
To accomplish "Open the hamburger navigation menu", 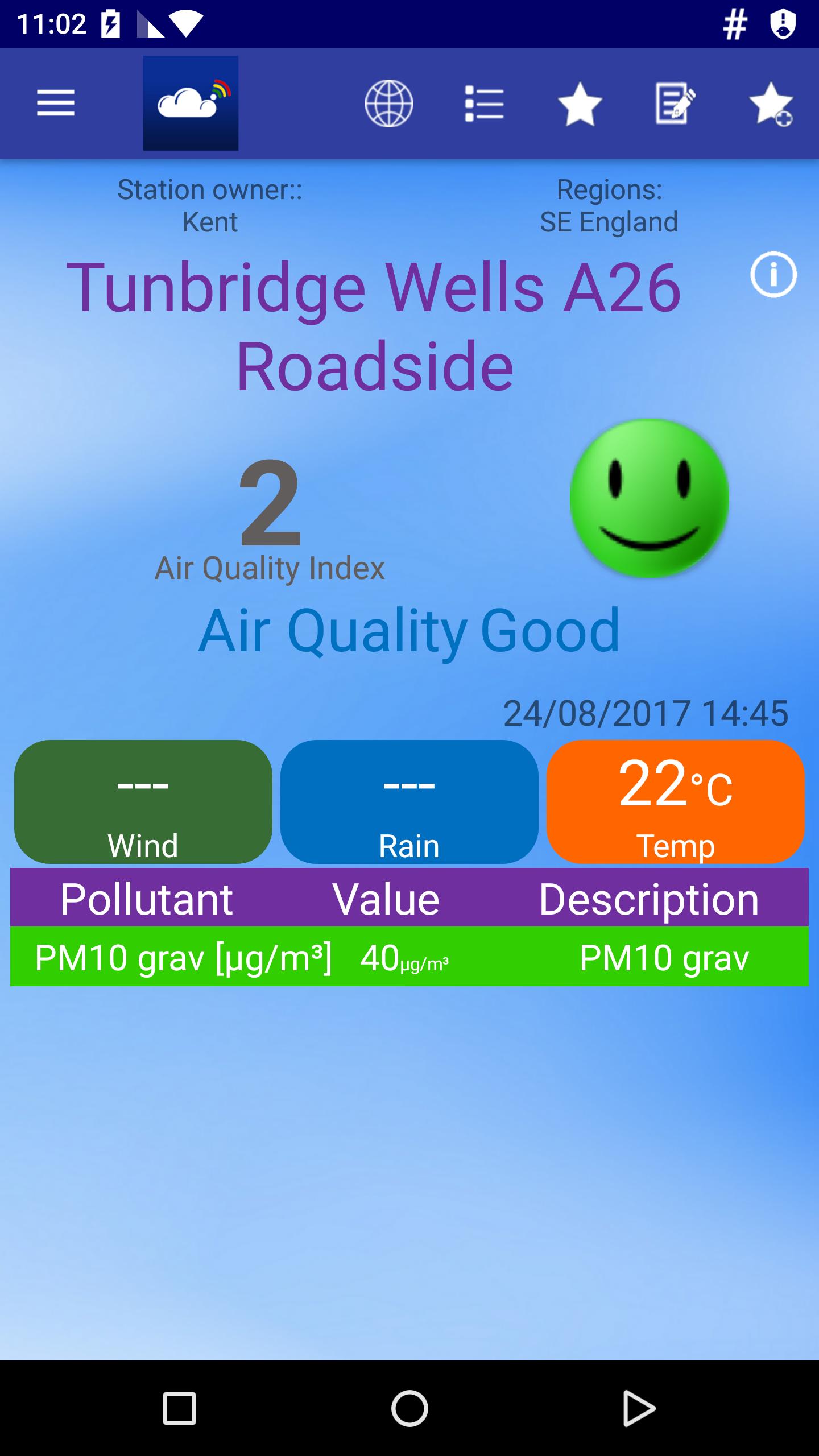I will click(56, 104).
